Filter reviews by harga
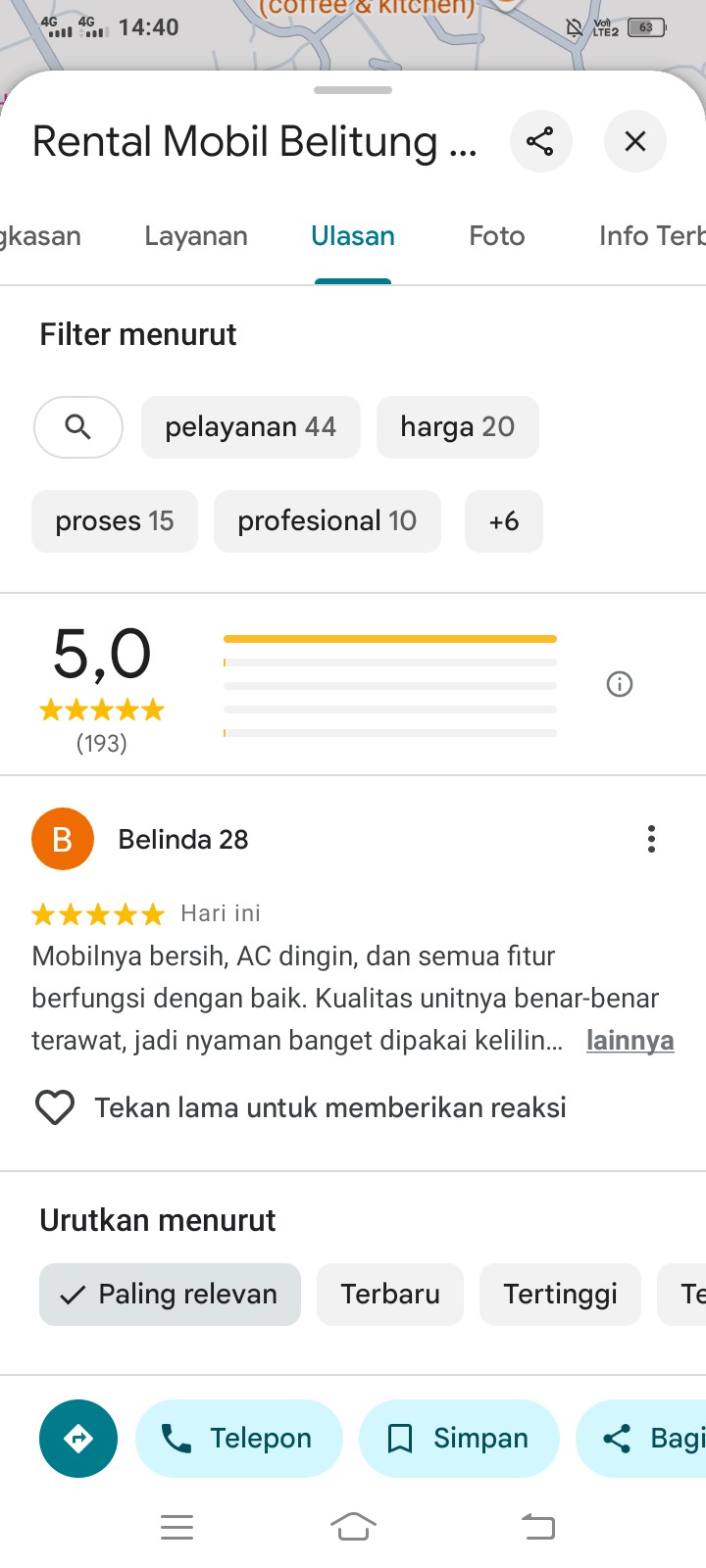Screen dimensions: 706x1568 click(x=458, y=427)
